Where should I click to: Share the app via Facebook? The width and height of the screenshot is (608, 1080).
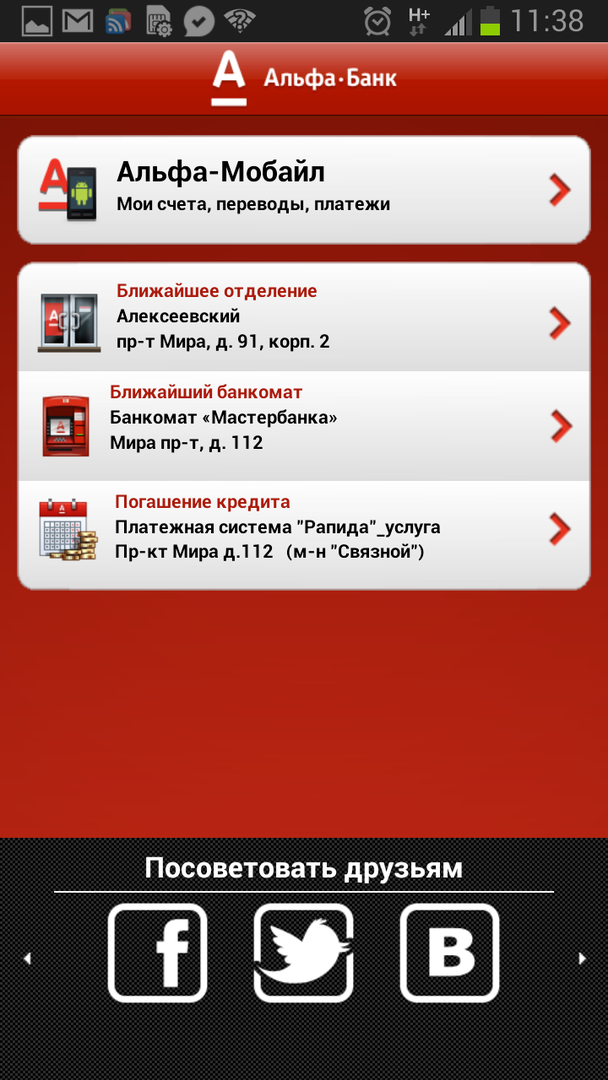[157, 953]
